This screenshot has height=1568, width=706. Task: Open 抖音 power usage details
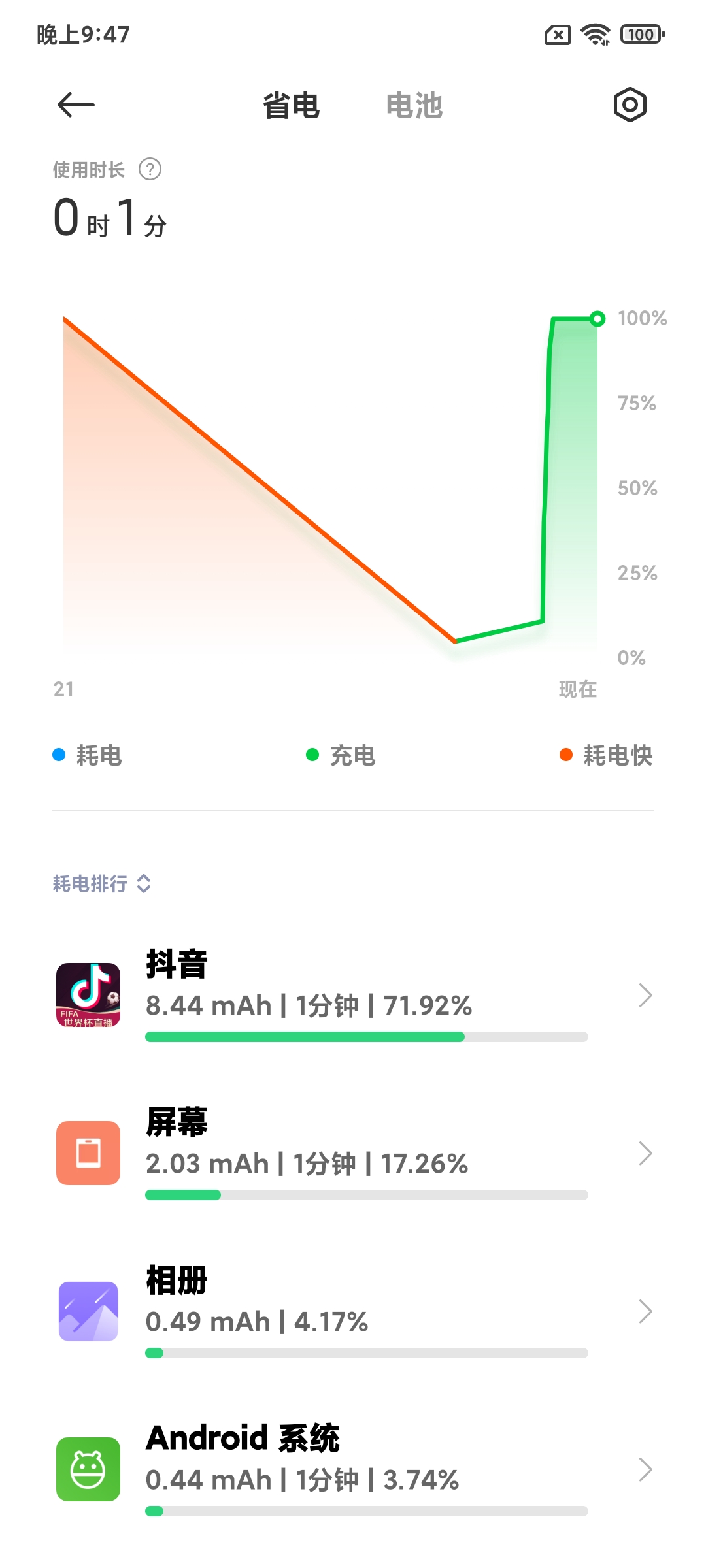353,995
